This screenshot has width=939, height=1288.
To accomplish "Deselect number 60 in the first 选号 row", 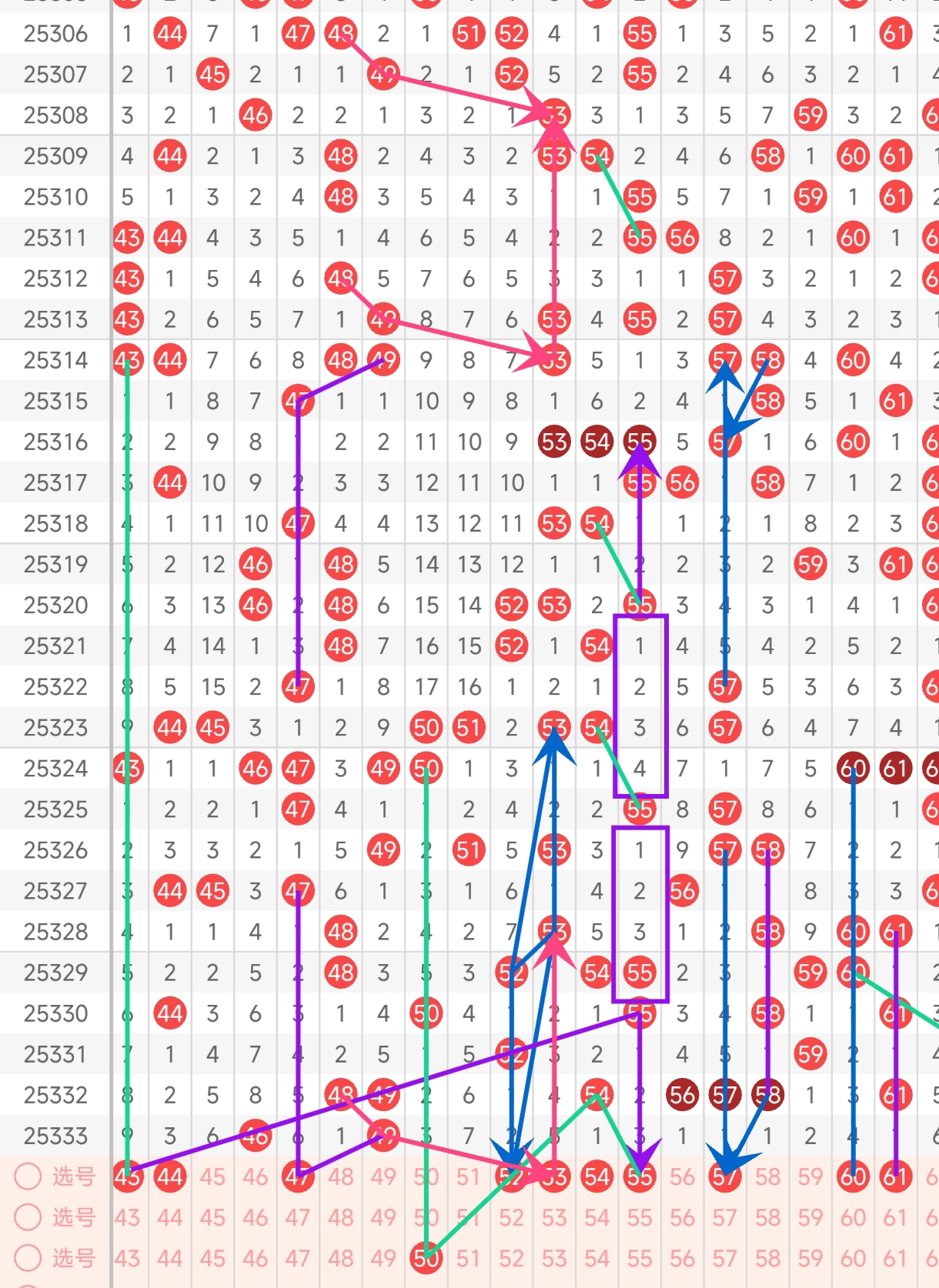I will click(853, 1176).
